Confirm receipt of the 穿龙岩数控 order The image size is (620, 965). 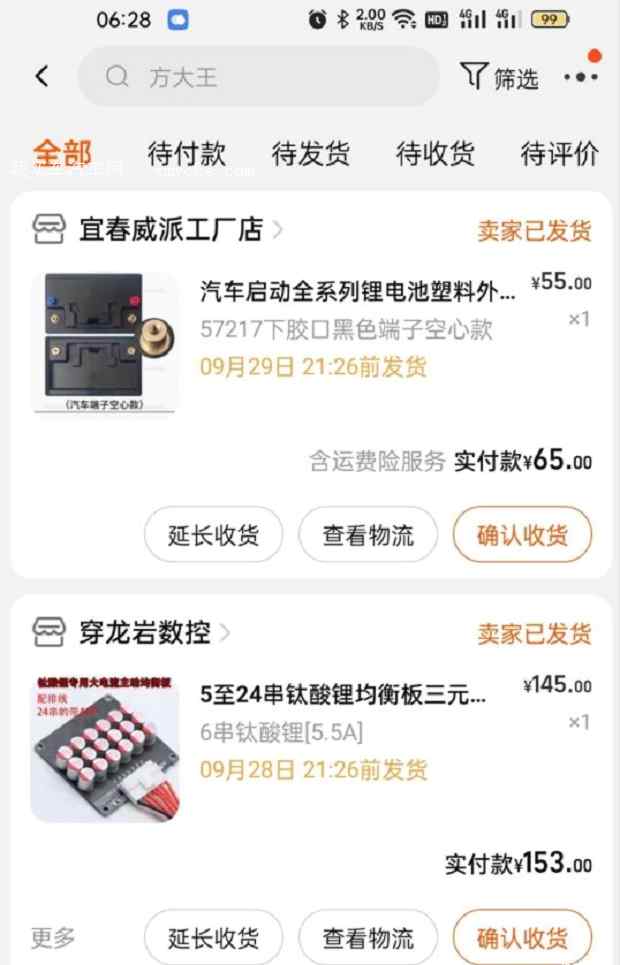click(x=522, y=938)
